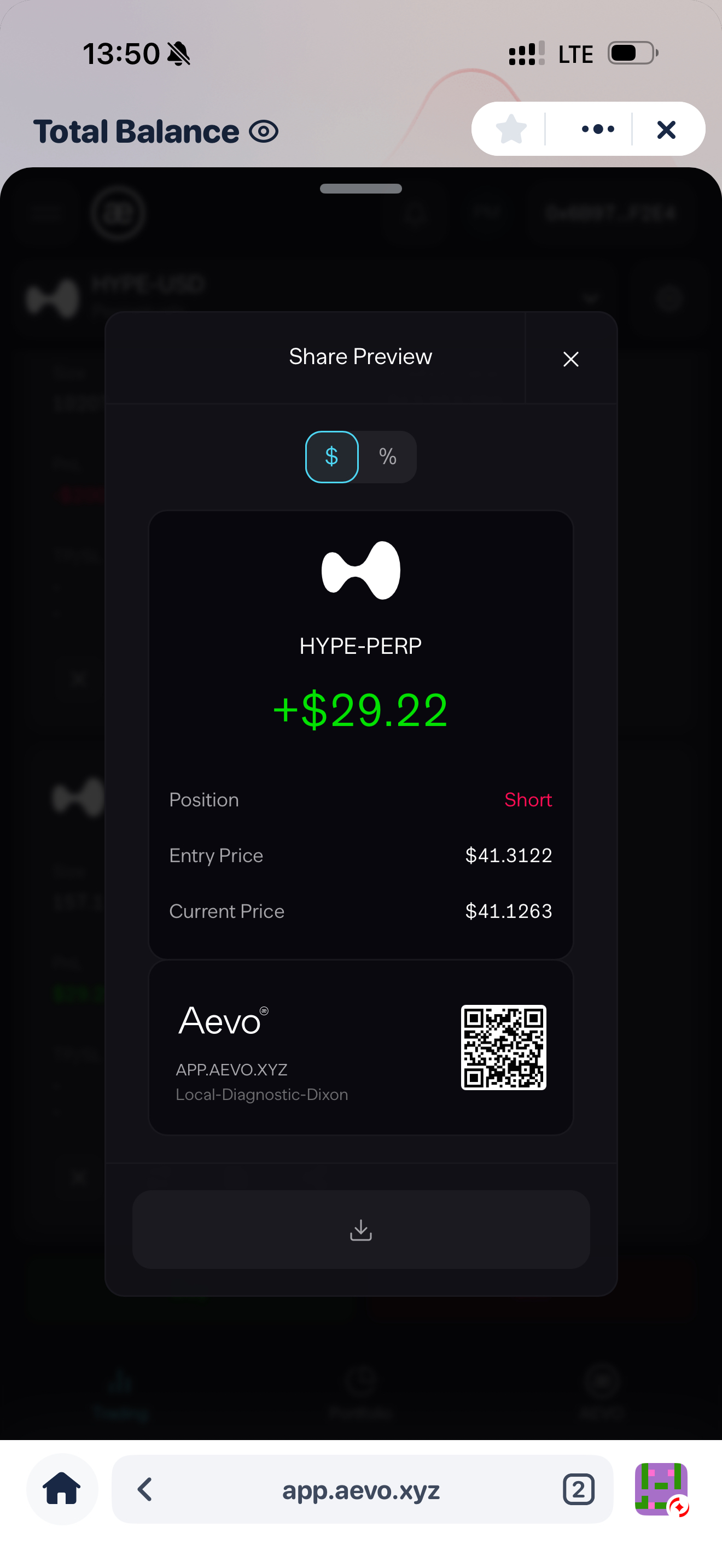
Task: Close the dapp browser
Action: click(x=667, y=129)
